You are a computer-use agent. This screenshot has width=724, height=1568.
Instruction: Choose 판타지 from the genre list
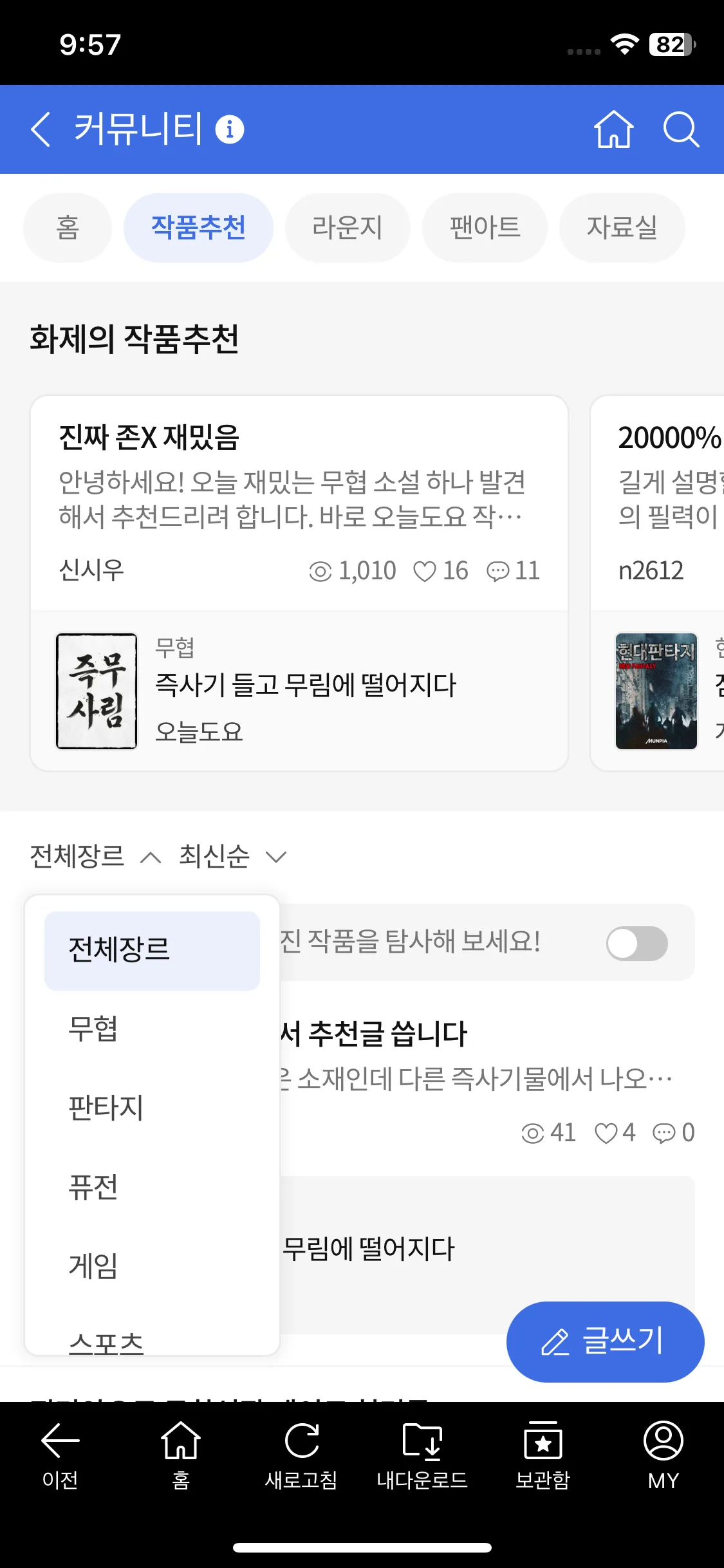coord(106,1108)
